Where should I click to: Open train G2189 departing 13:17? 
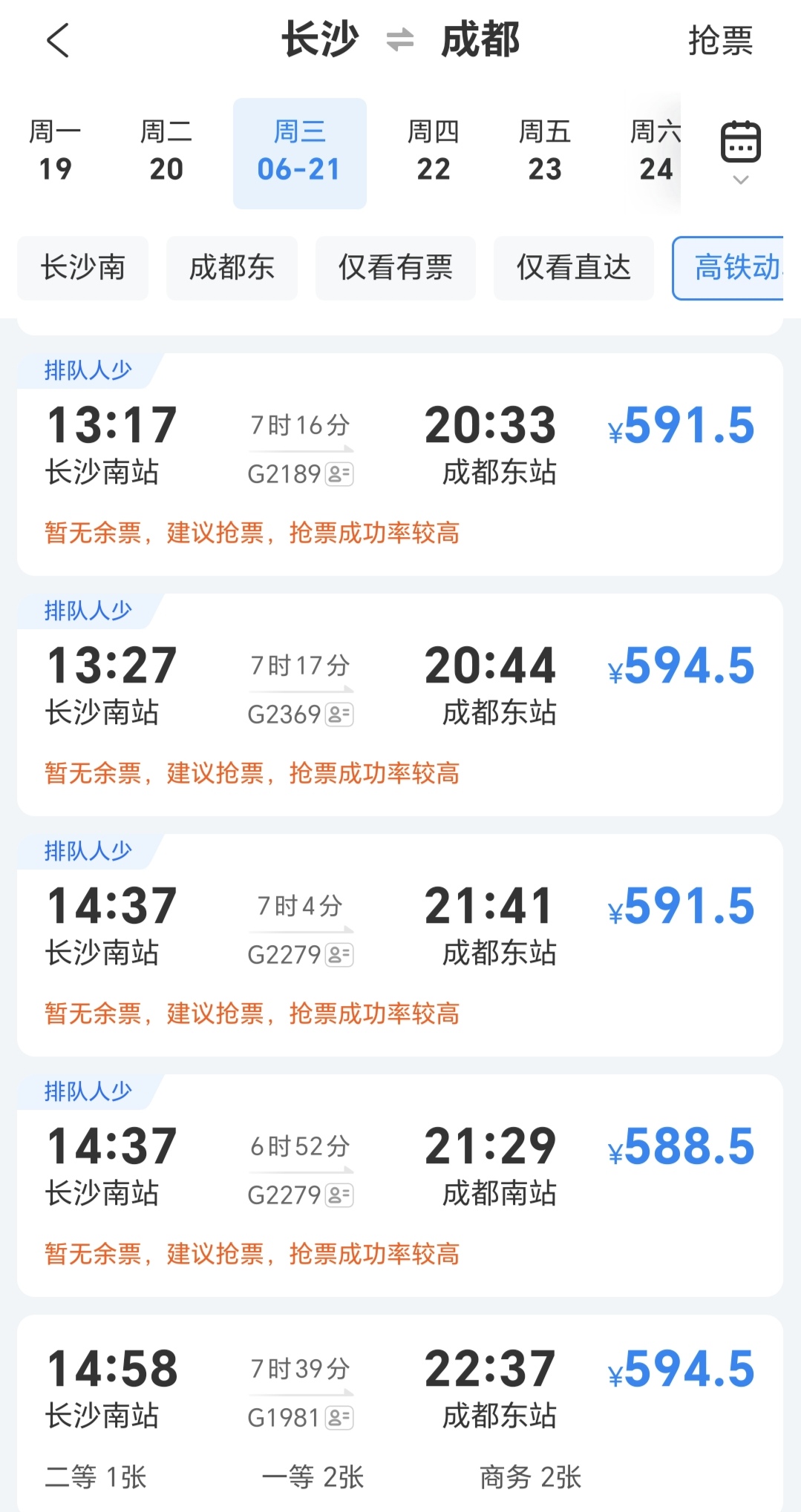coord(400,464)
